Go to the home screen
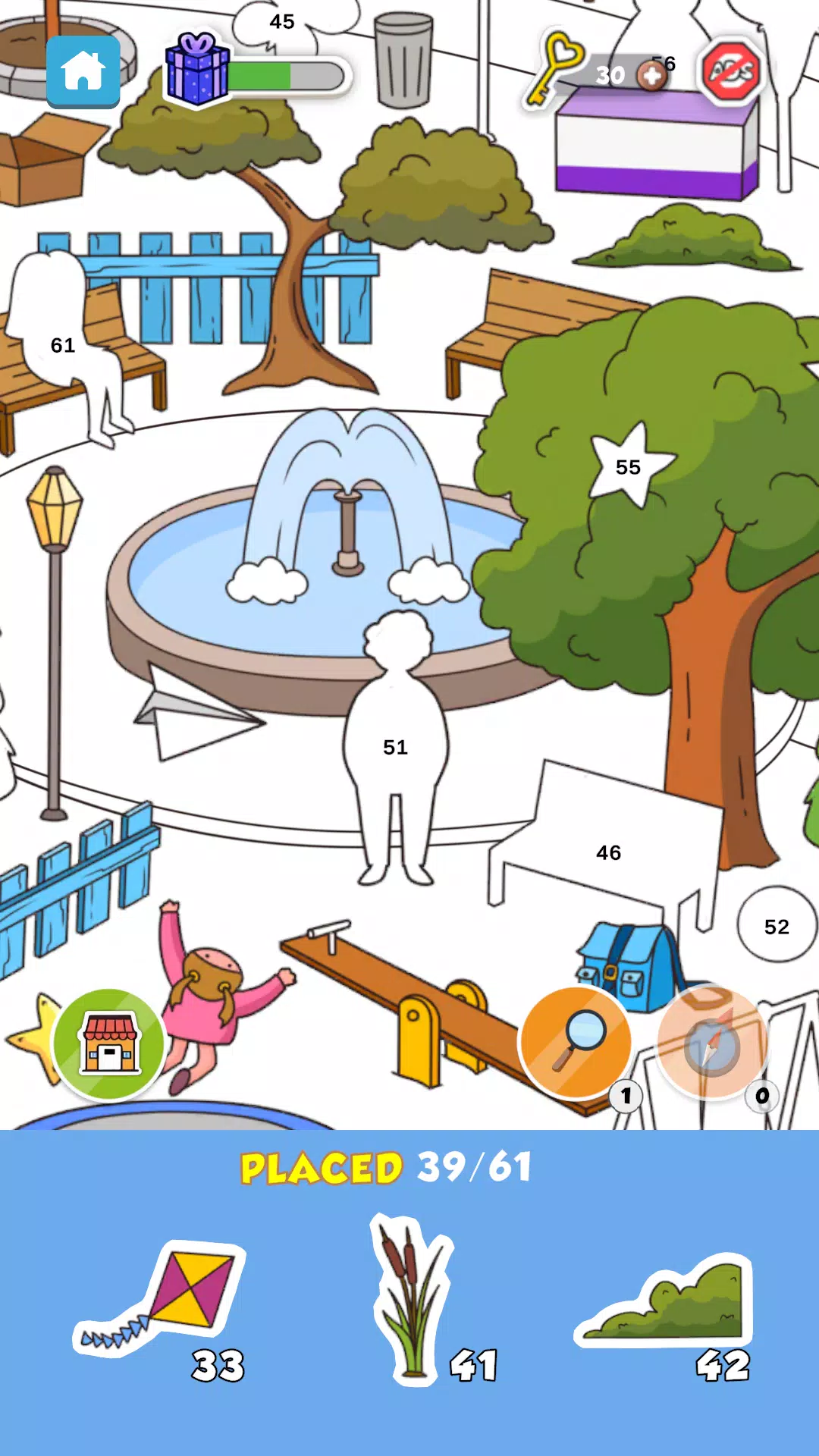The width and height of the screenshot is (819, 1456). click(83, 71)
